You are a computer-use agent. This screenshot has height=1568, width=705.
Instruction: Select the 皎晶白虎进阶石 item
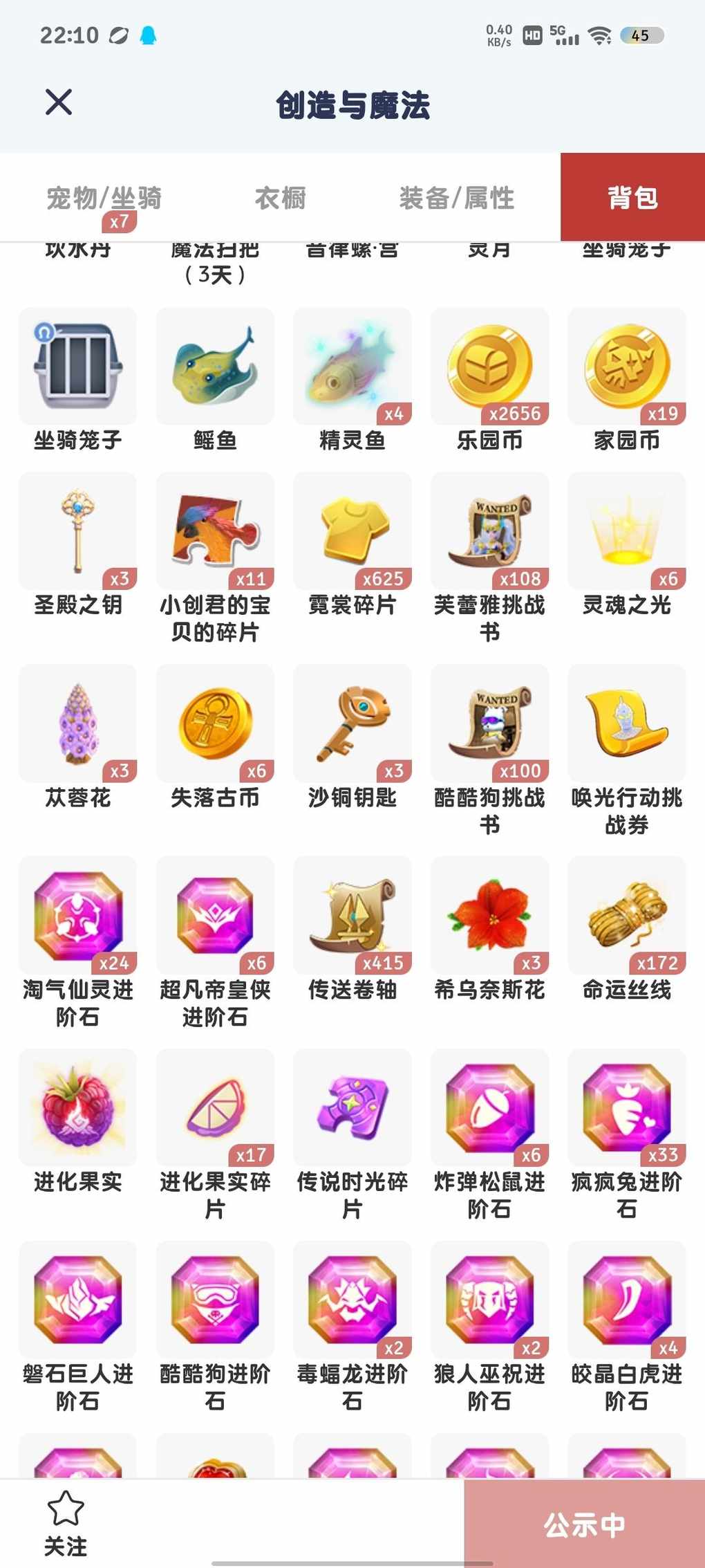click(626, 1300)
